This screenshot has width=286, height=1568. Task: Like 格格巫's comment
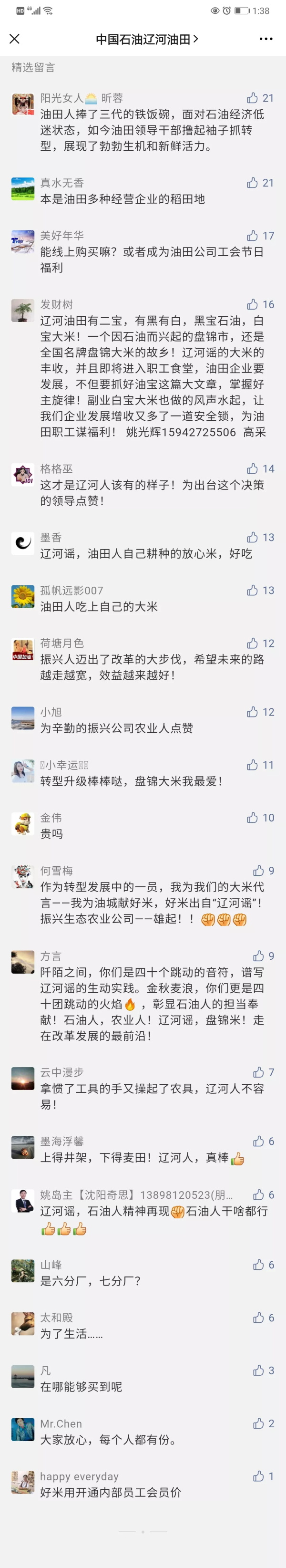pos(253,469)
